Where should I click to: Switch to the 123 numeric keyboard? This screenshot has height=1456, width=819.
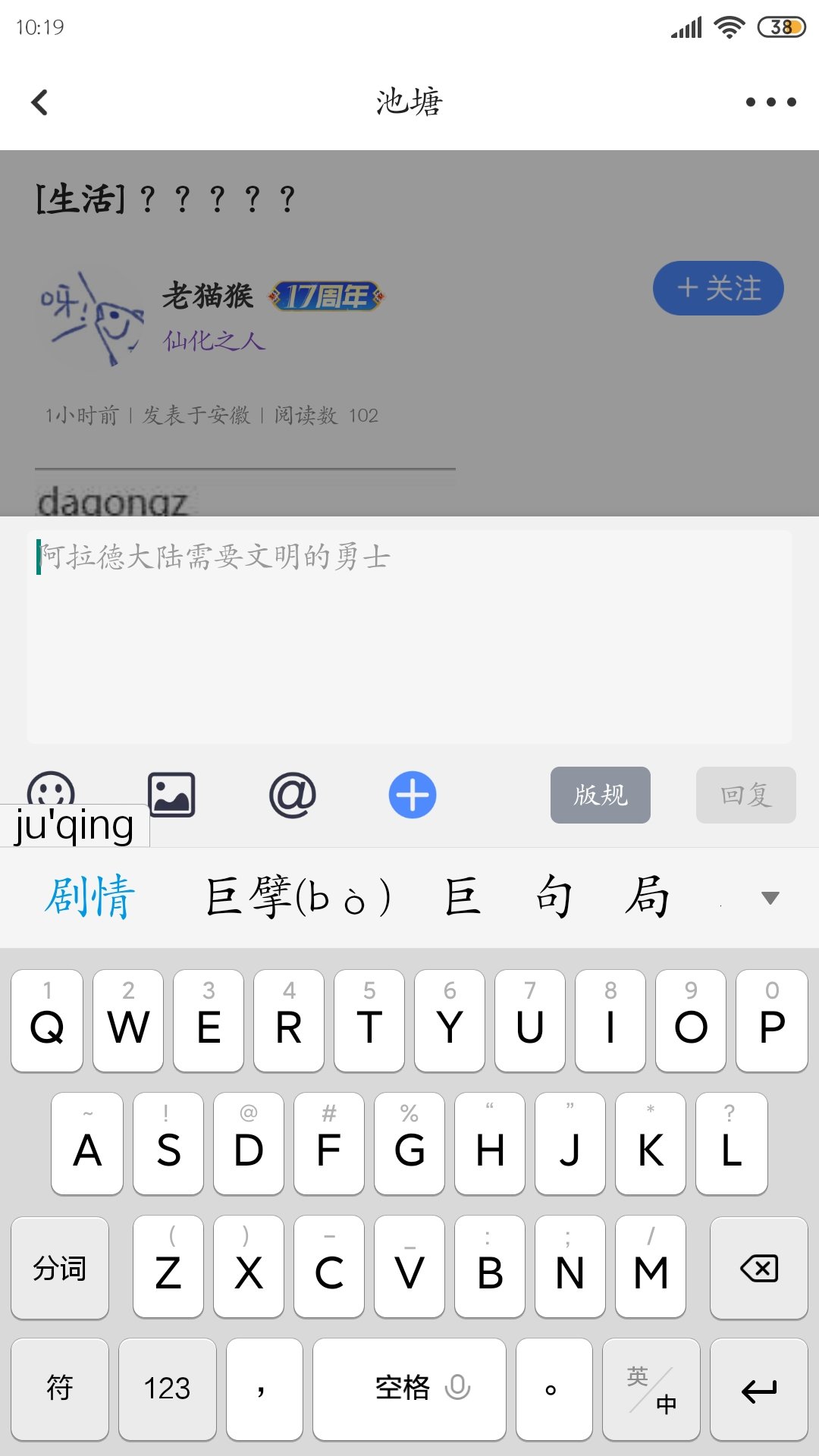[167, 1389]
